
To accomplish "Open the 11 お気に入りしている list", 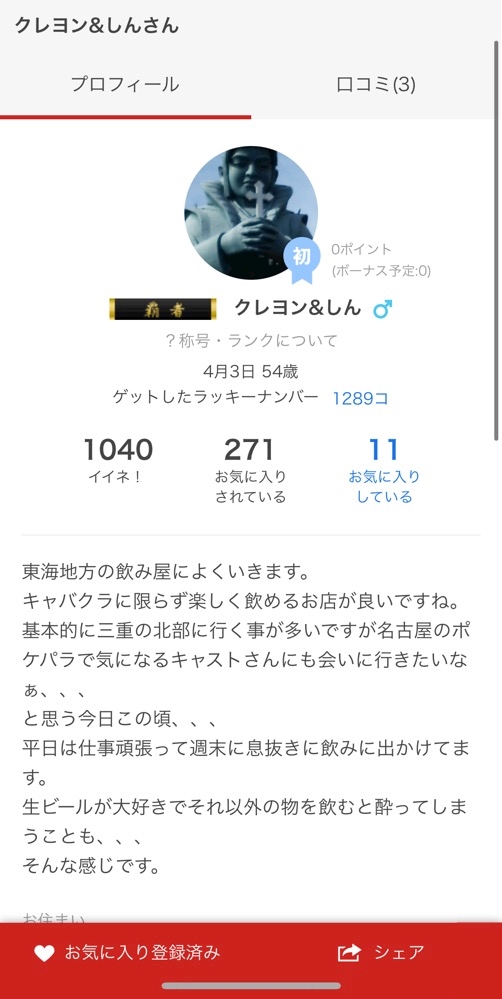I will (x=384, y=470).
